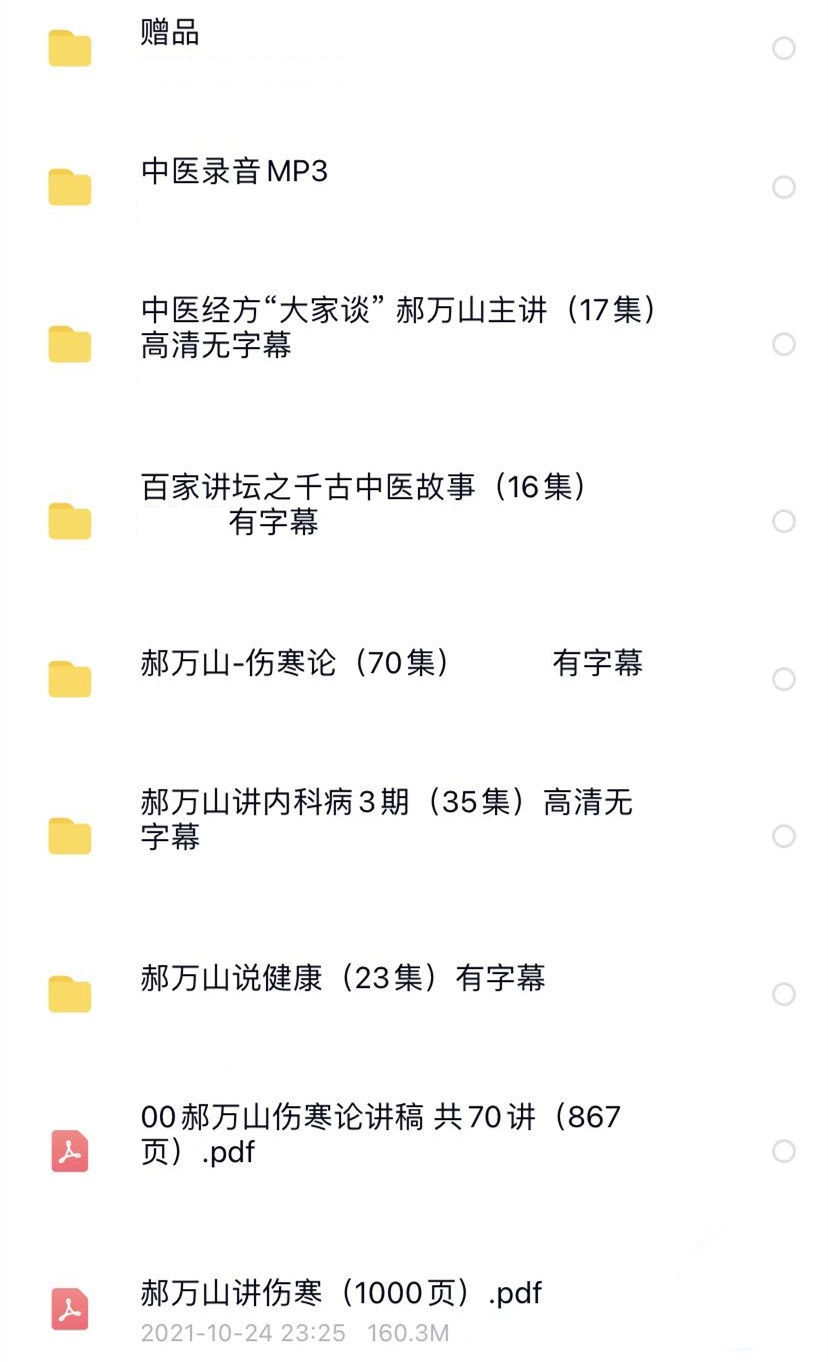This screenshot has width=828, height=1362.
Task: Open the 郝万山伤寒论讲稿 共70讲 PDF
Action: (x=380, y=1134)
